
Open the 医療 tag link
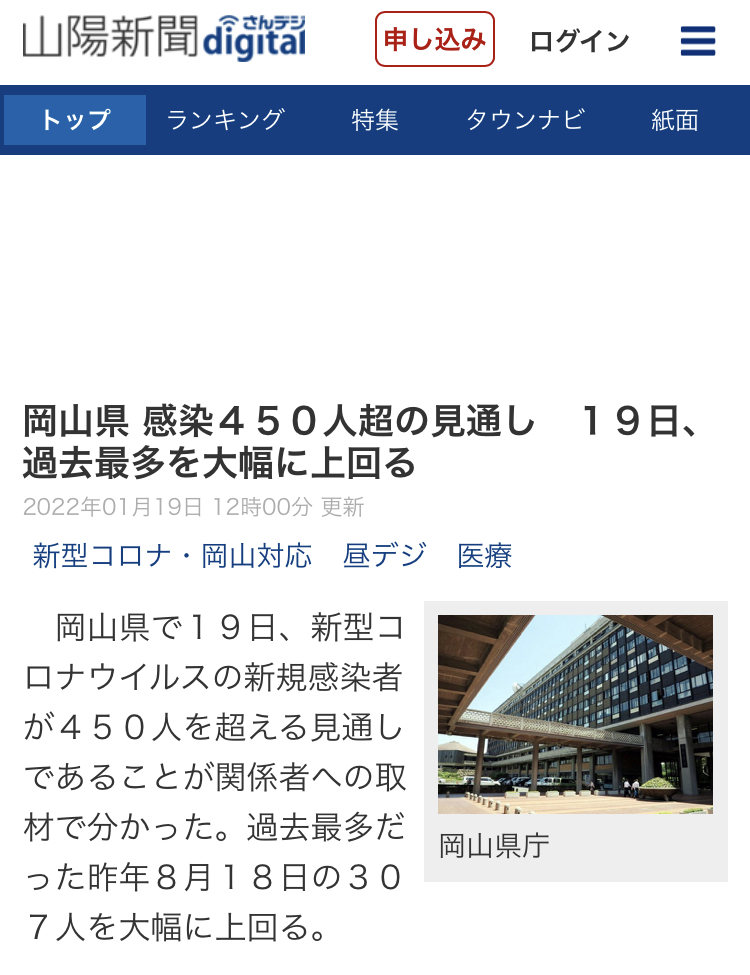[x=485, y=556]
